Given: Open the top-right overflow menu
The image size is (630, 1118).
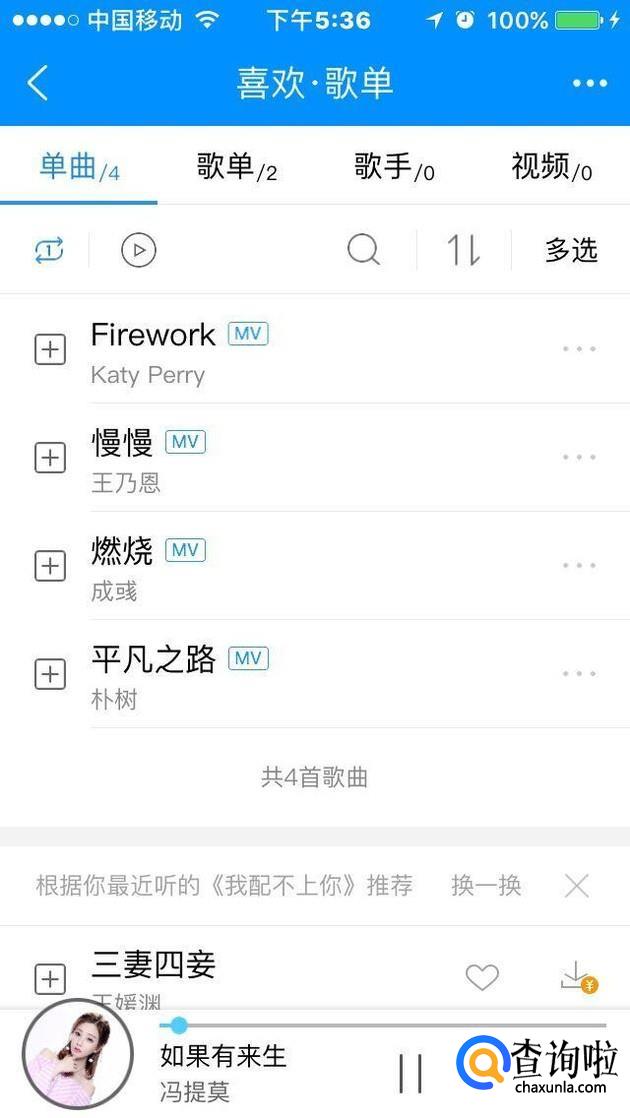Looking at the screenshot, I should click(x=590, y=83).
